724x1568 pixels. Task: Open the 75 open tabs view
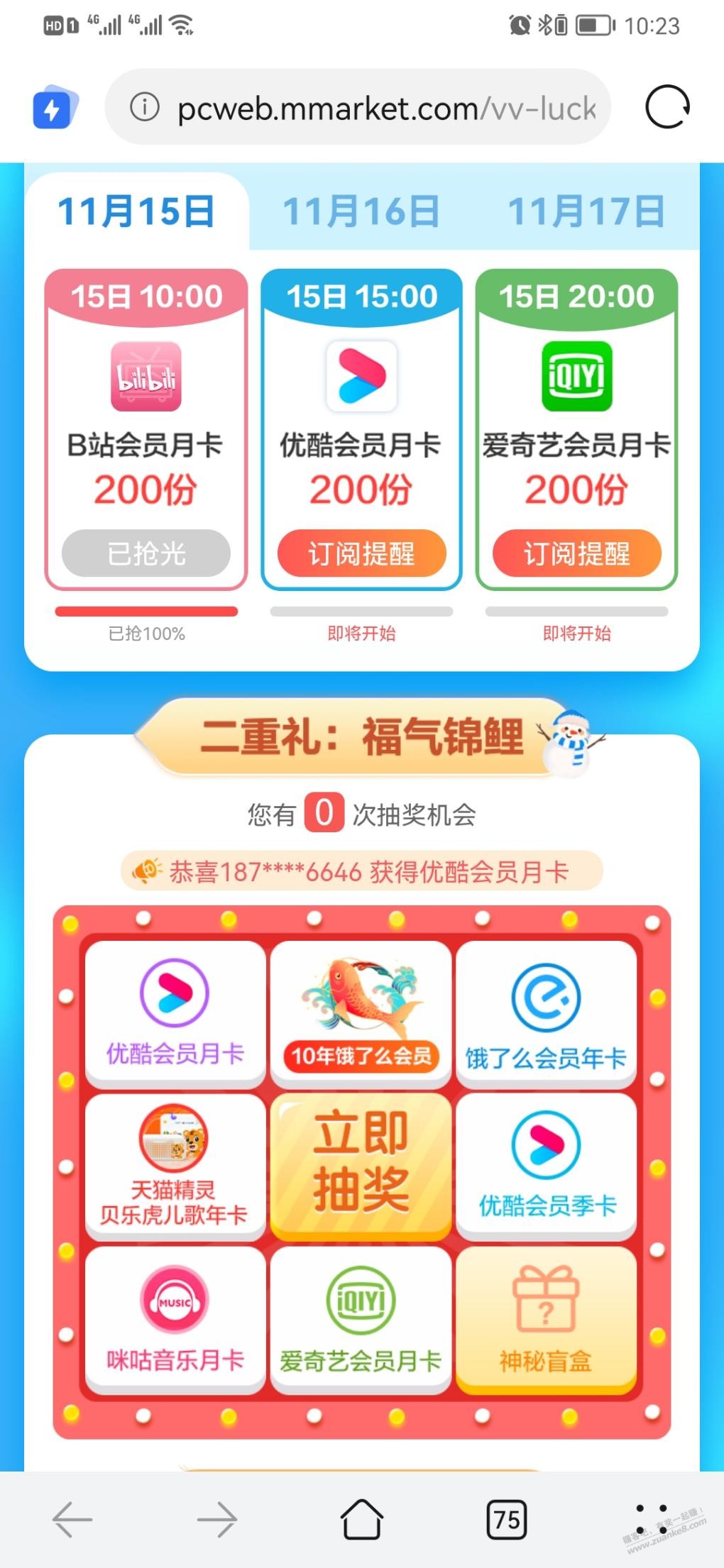506,1520
